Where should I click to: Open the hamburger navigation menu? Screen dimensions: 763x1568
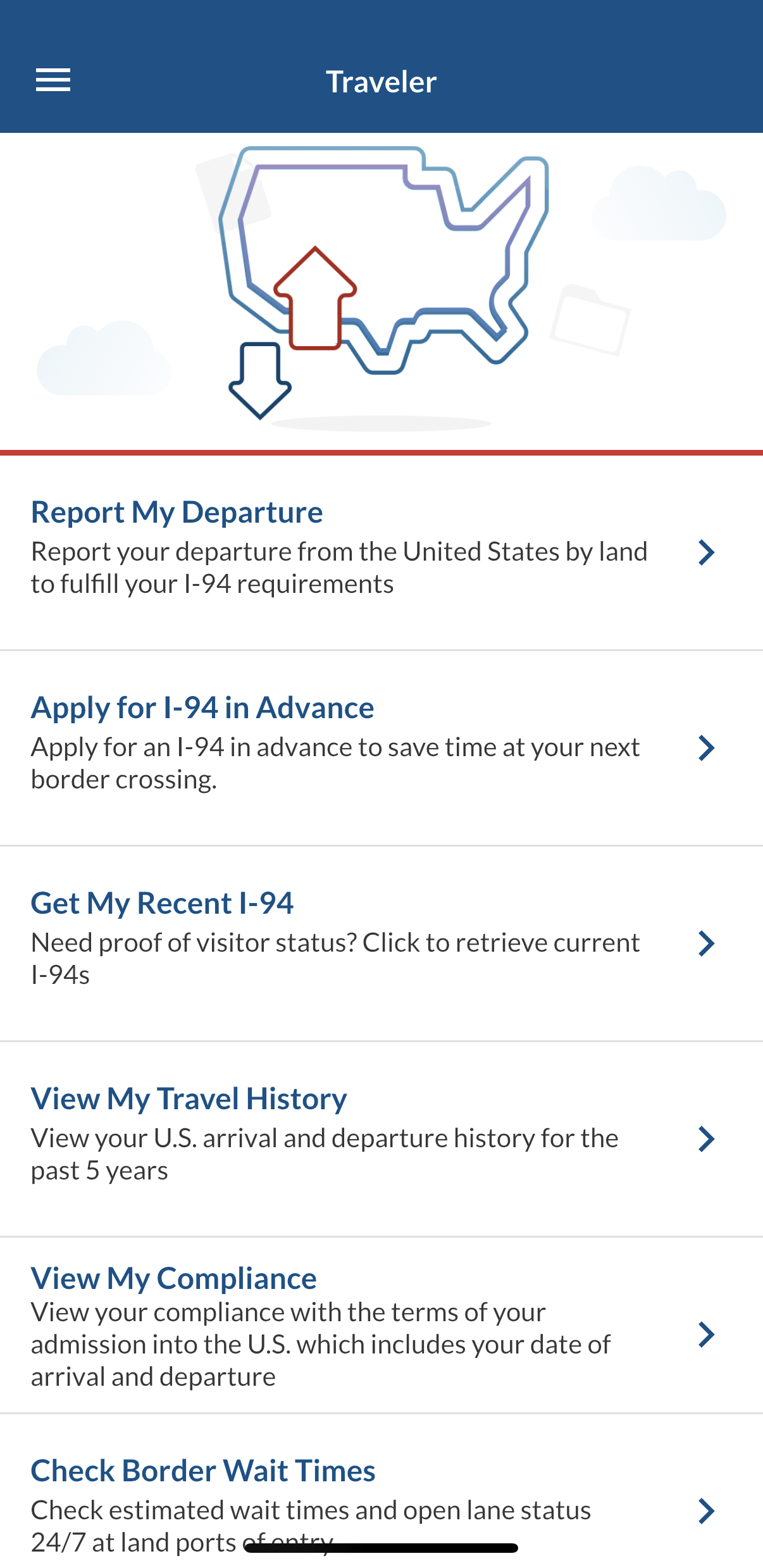point(53,80)
